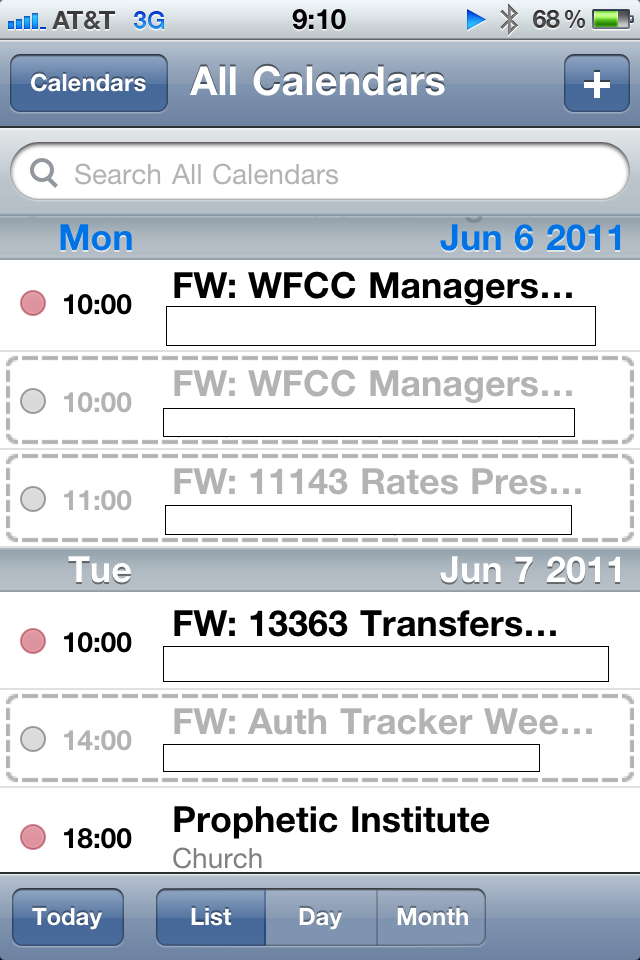
Task: Jump to Today's date
Action: (x=67, y=917)
